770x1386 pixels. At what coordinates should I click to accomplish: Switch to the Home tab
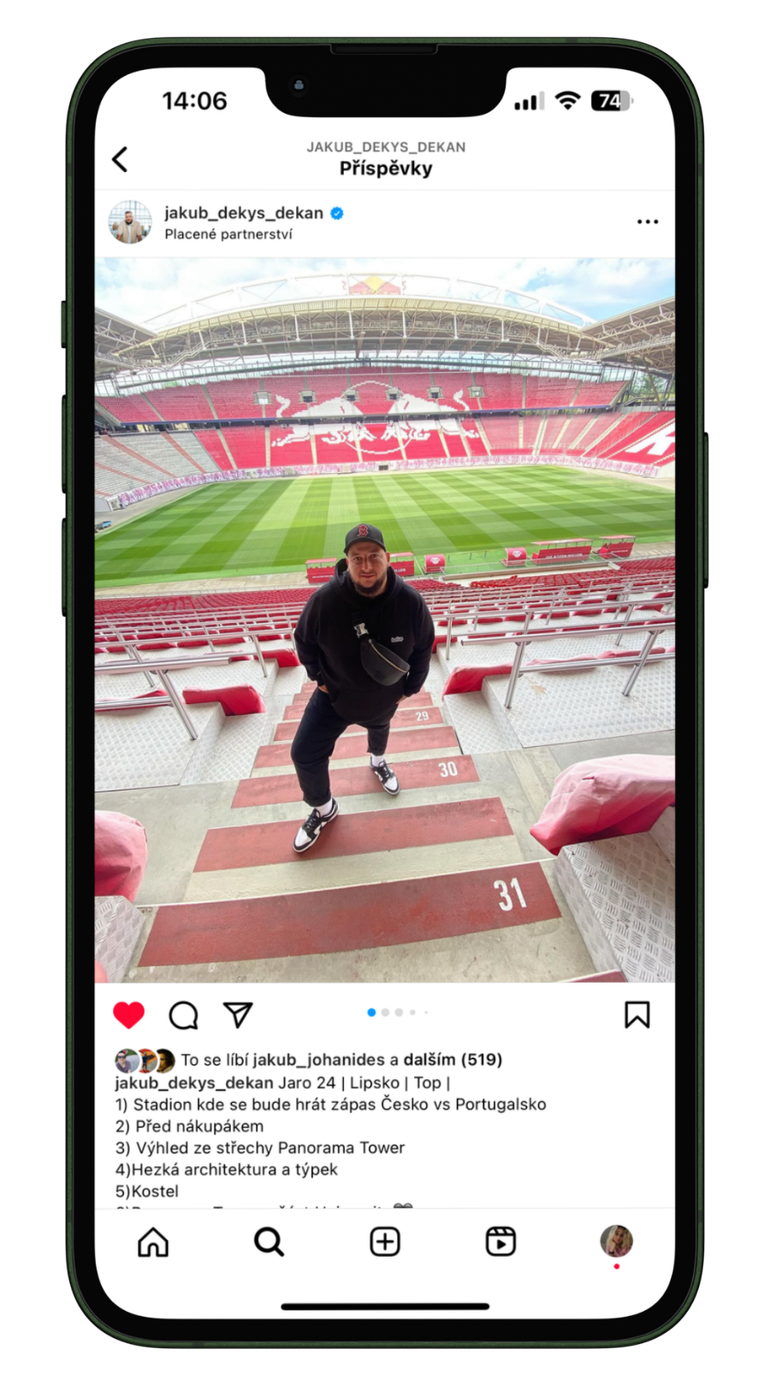click(x=153, y=1242)
